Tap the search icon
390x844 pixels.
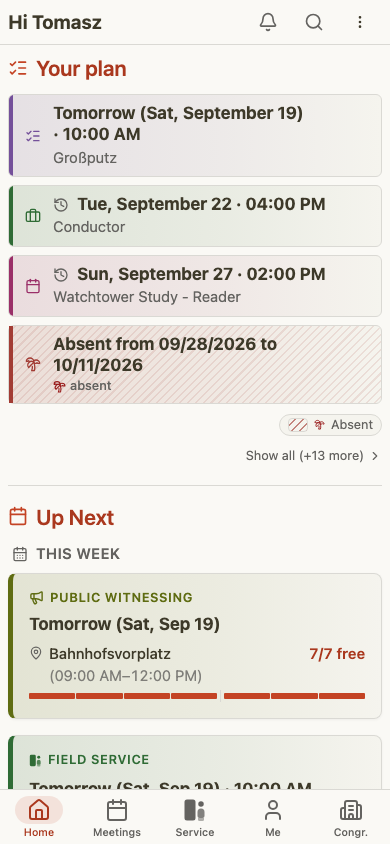314,22
